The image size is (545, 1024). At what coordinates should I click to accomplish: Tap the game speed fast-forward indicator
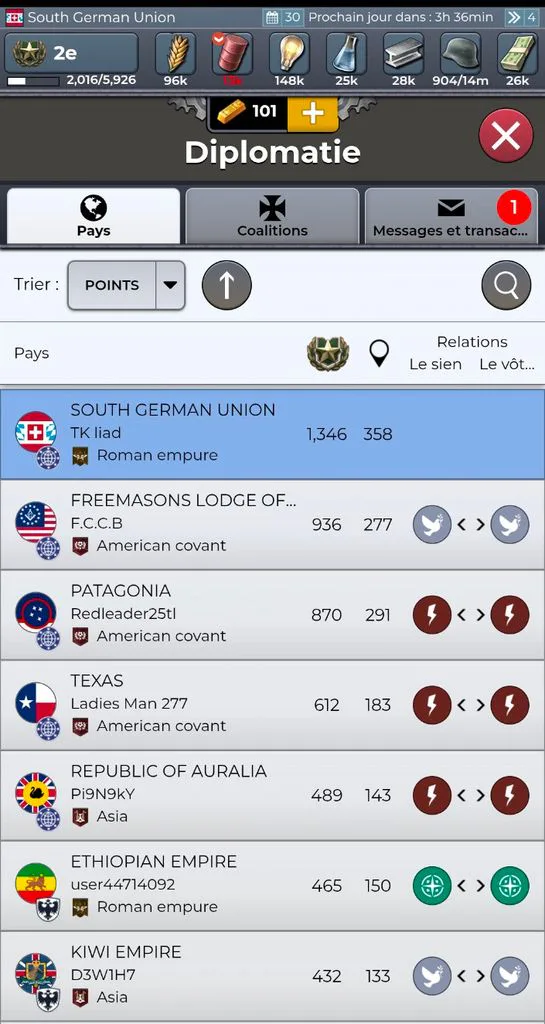[522, 17]
